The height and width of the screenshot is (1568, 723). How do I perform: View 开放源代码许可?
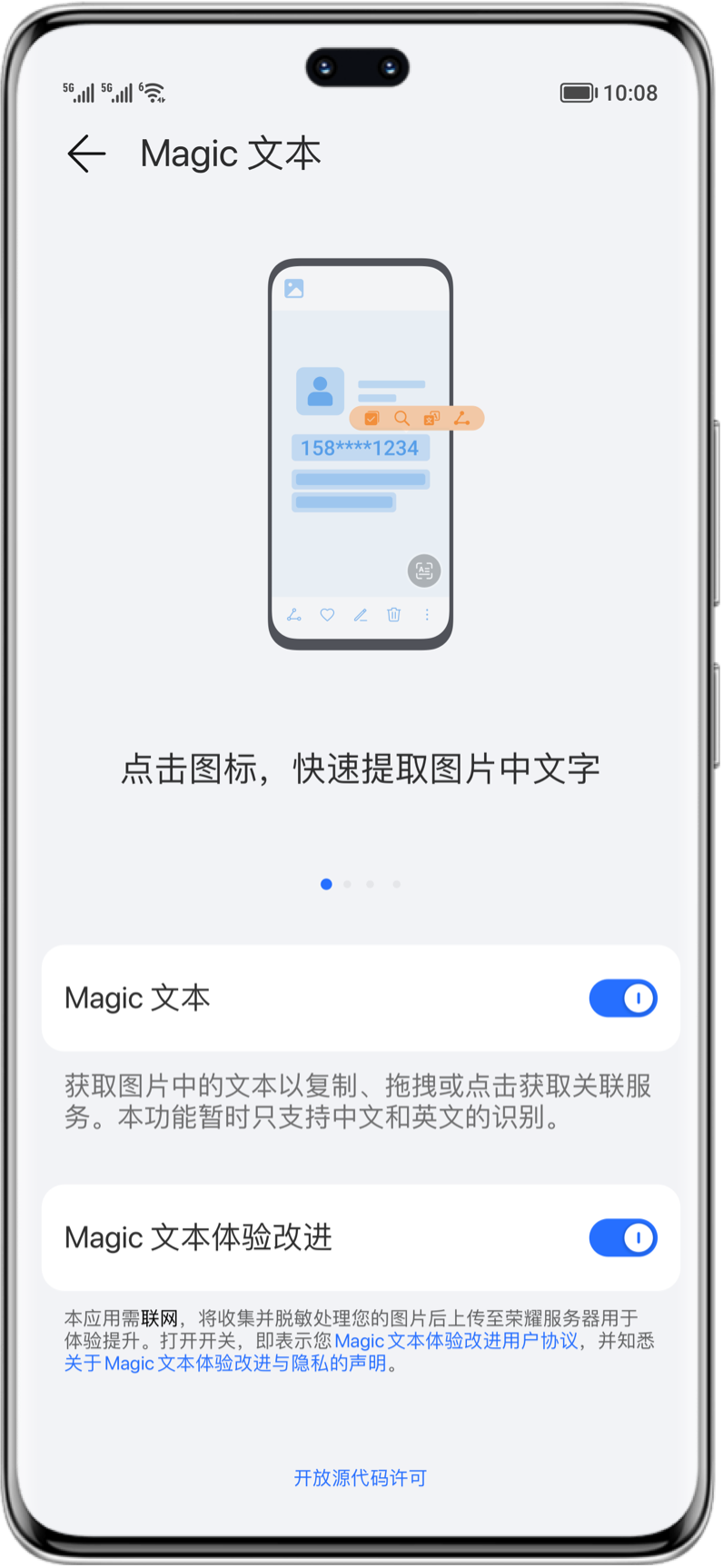[x=361, y=1478]
